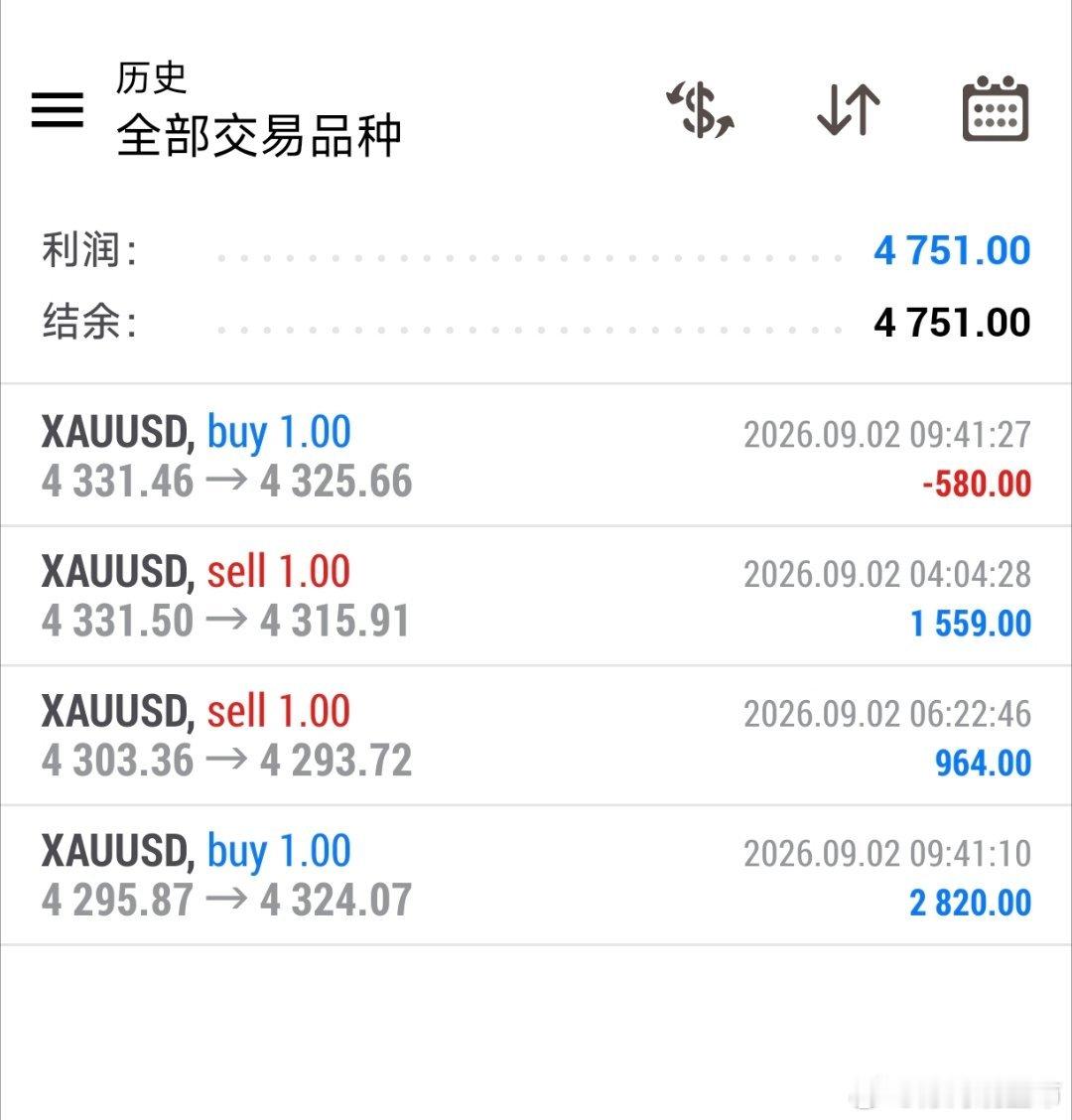
Task: Open the hamburger drawer menu
Action: [x=58, y=110]
